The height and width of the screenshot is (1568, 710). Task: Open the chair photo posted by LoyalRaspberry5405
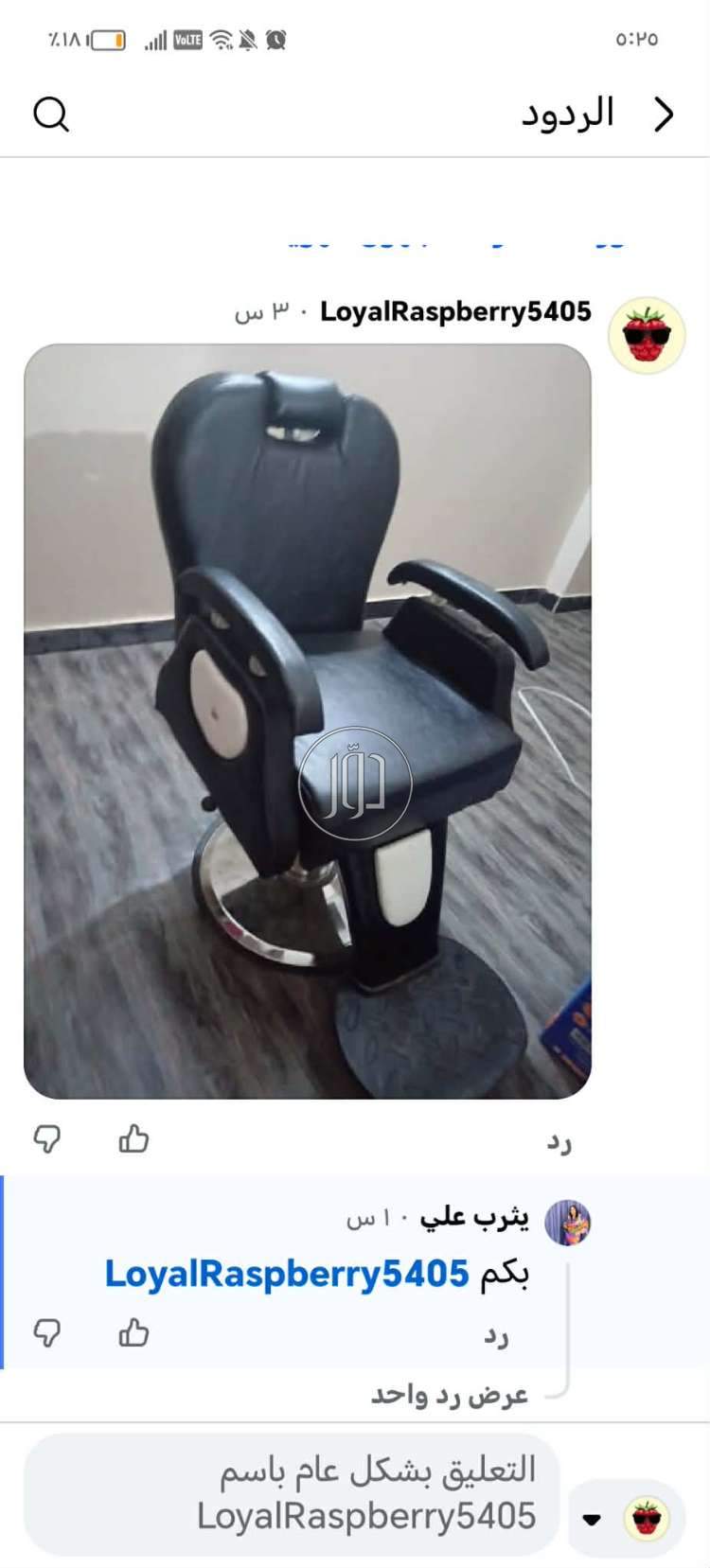coord(308,720)
